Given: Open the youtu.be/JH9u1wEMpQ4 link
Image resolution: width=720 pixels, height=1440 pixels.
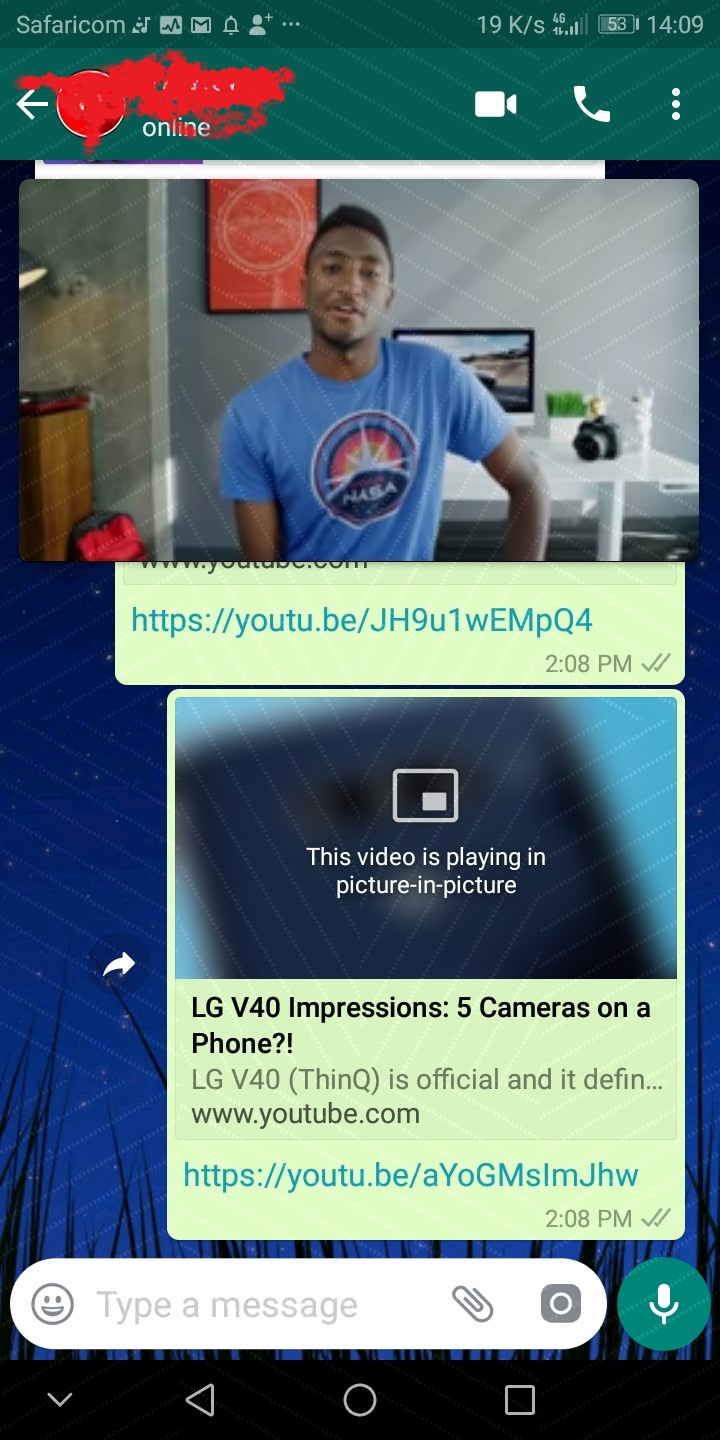Looking at the screenshot, I should point(362,620).
